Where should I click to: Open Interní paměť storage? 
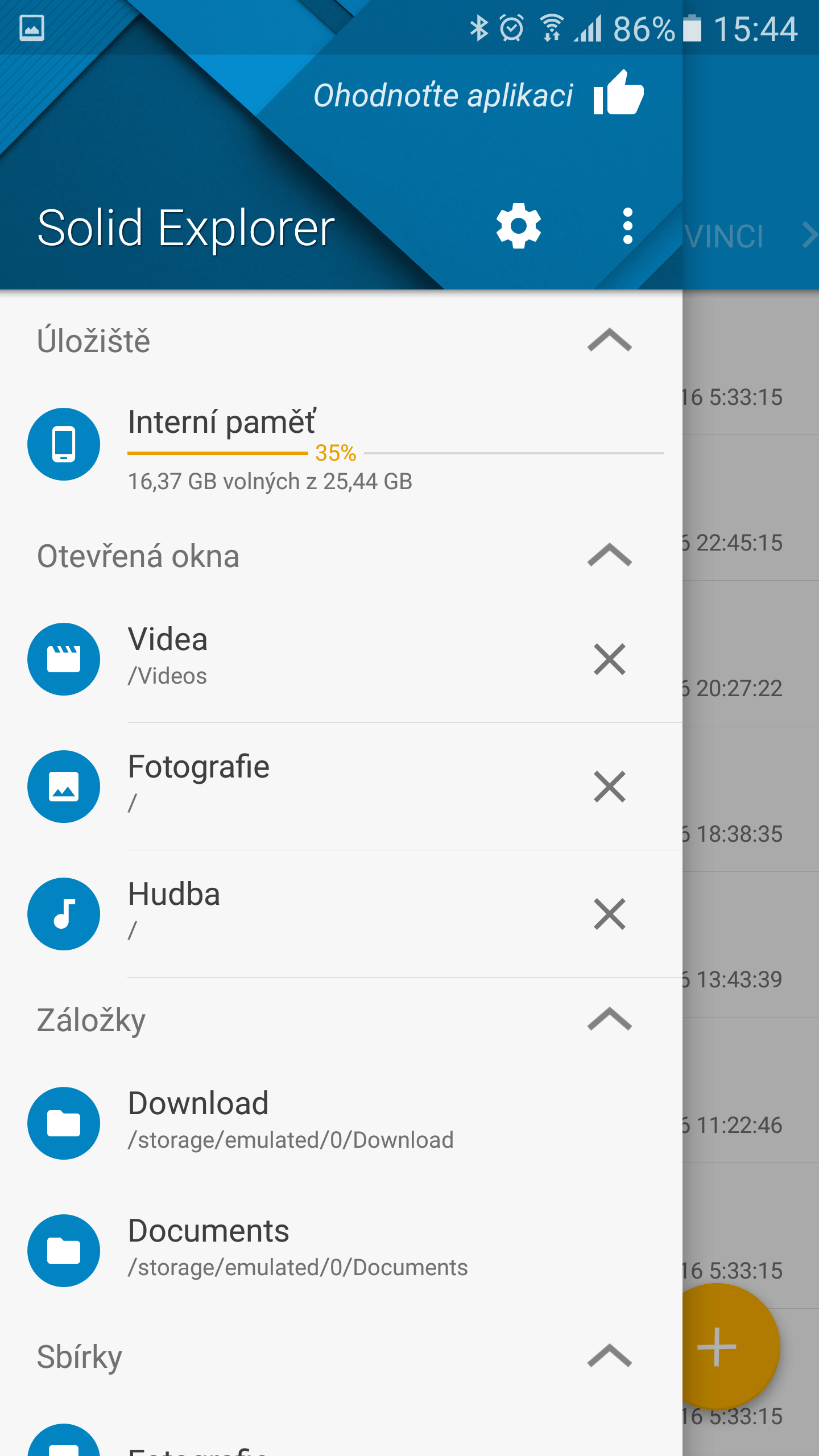tap(341, 445)
